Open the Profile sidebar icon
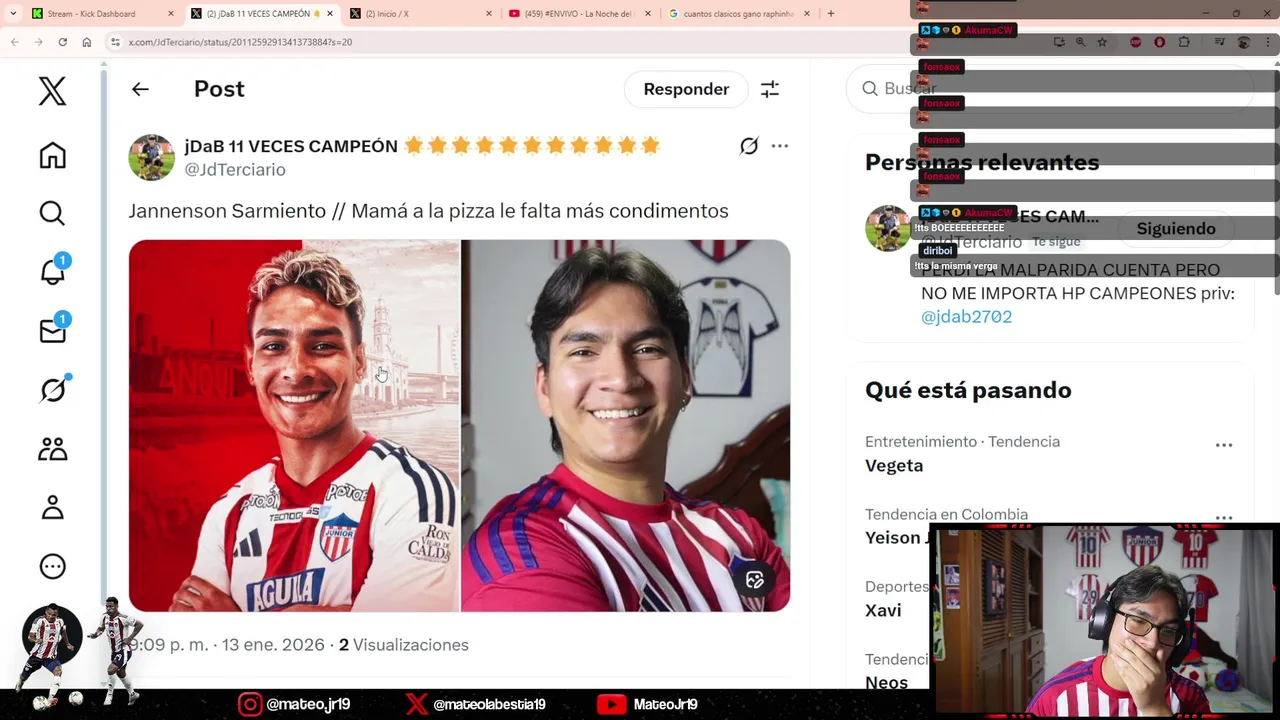Viewport: 1280px width, 720px height. point(52,508)
